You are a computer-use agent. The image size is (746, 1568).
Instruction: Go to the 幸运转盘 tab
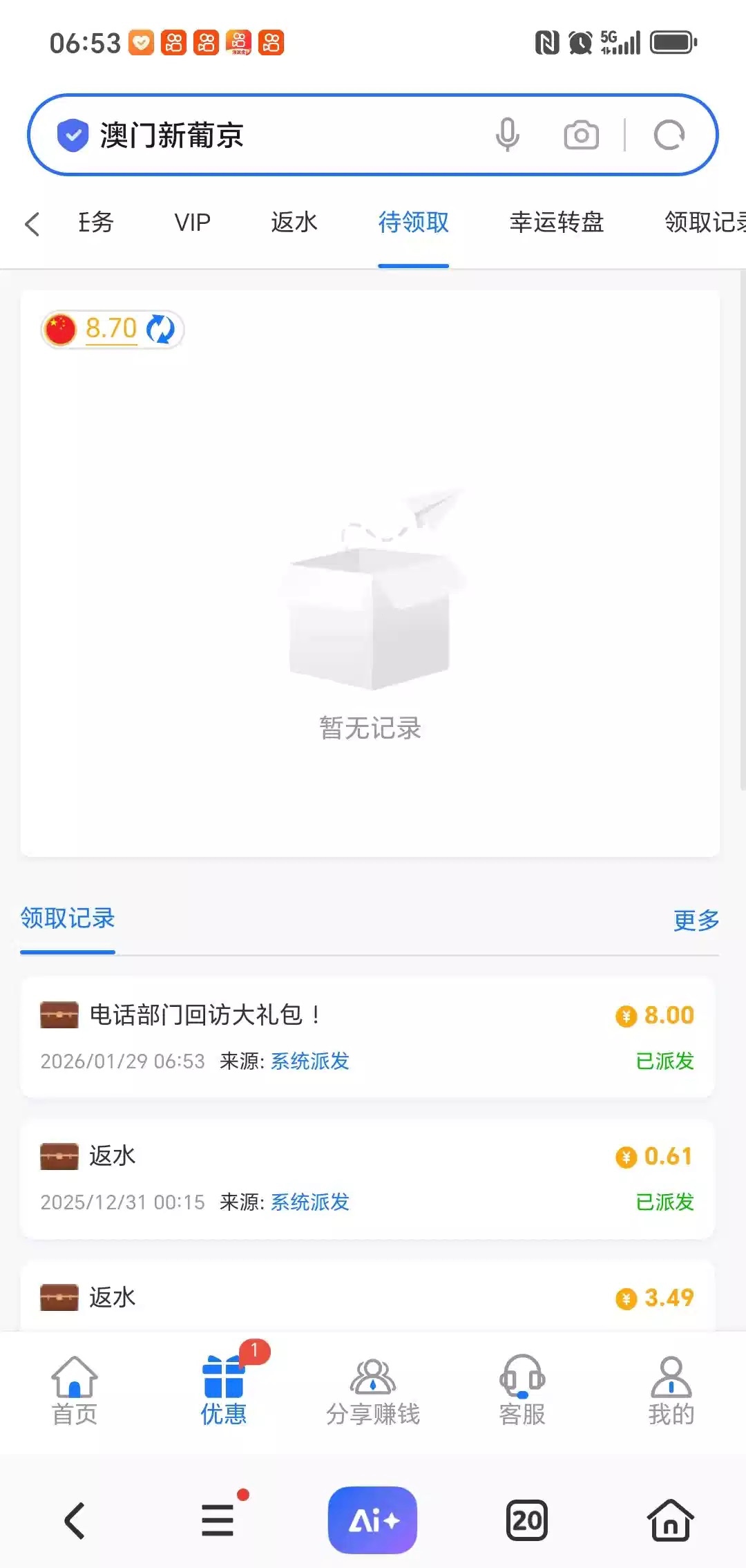(x=556, y=223)
